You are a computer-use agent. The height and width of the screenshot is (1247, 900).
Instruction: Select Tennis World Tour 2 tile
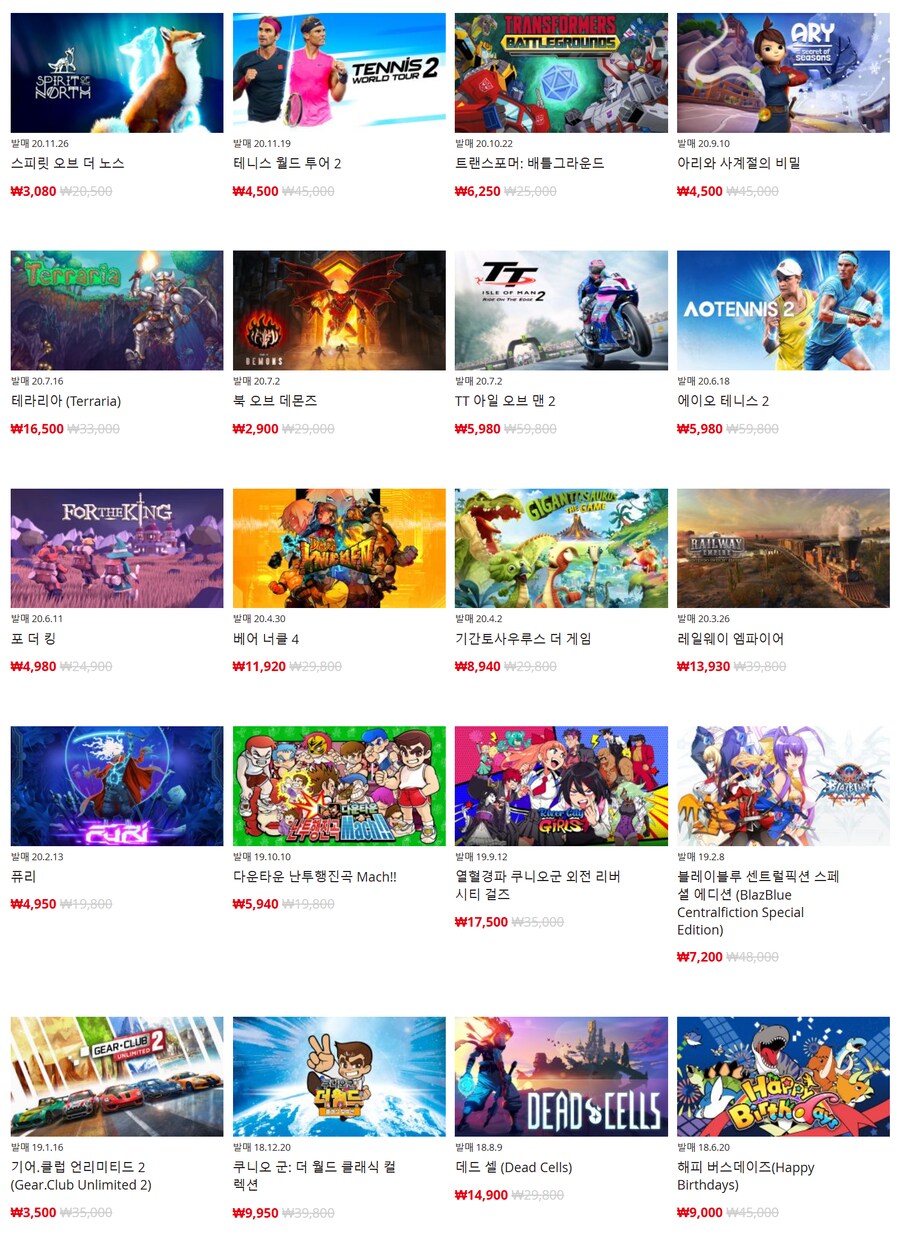coord(339,73)
